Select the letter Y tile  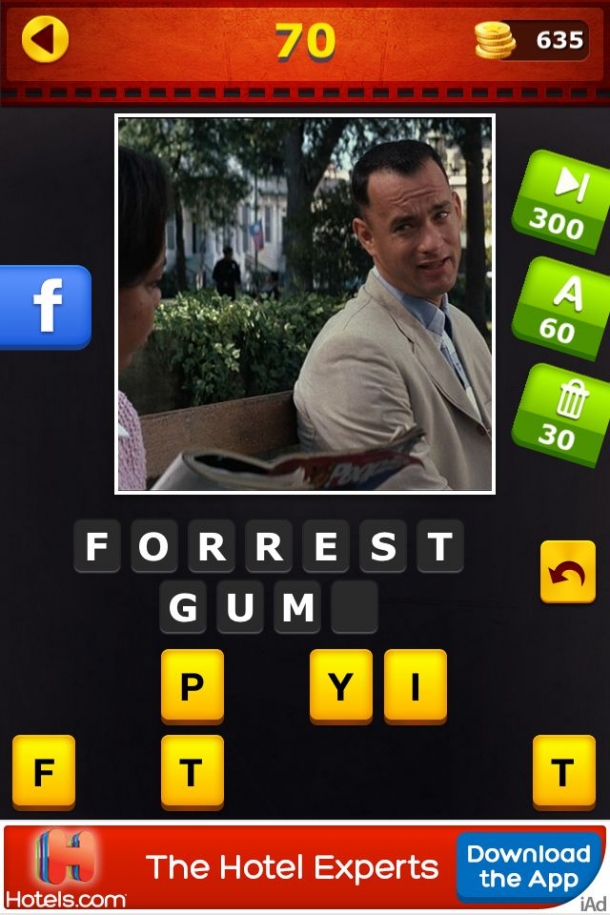[x=341, y=685]
